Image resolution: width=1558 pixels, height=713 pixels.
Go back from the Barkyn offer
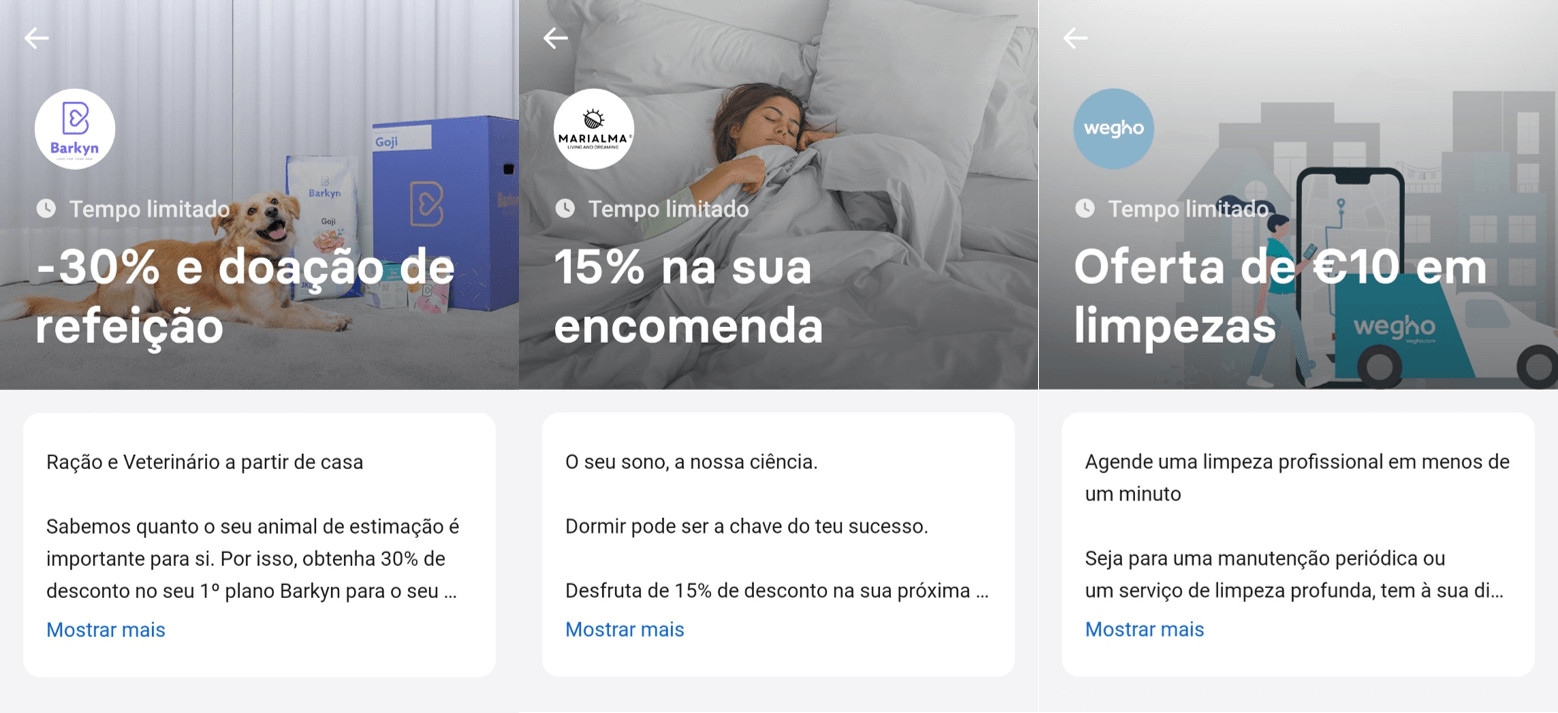pyautogui.click(x=37, y=38)
